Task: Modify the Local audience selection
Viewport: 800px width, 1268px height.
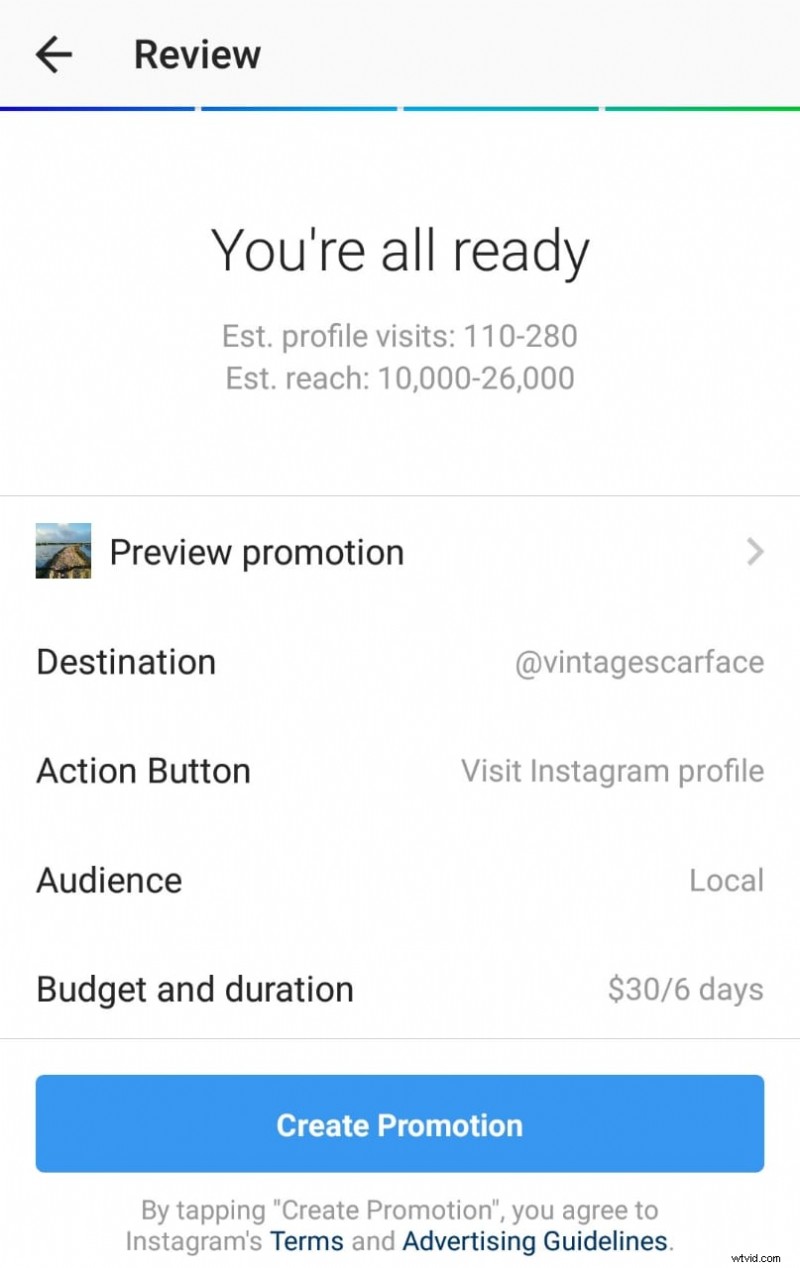Action: [727, 880]
